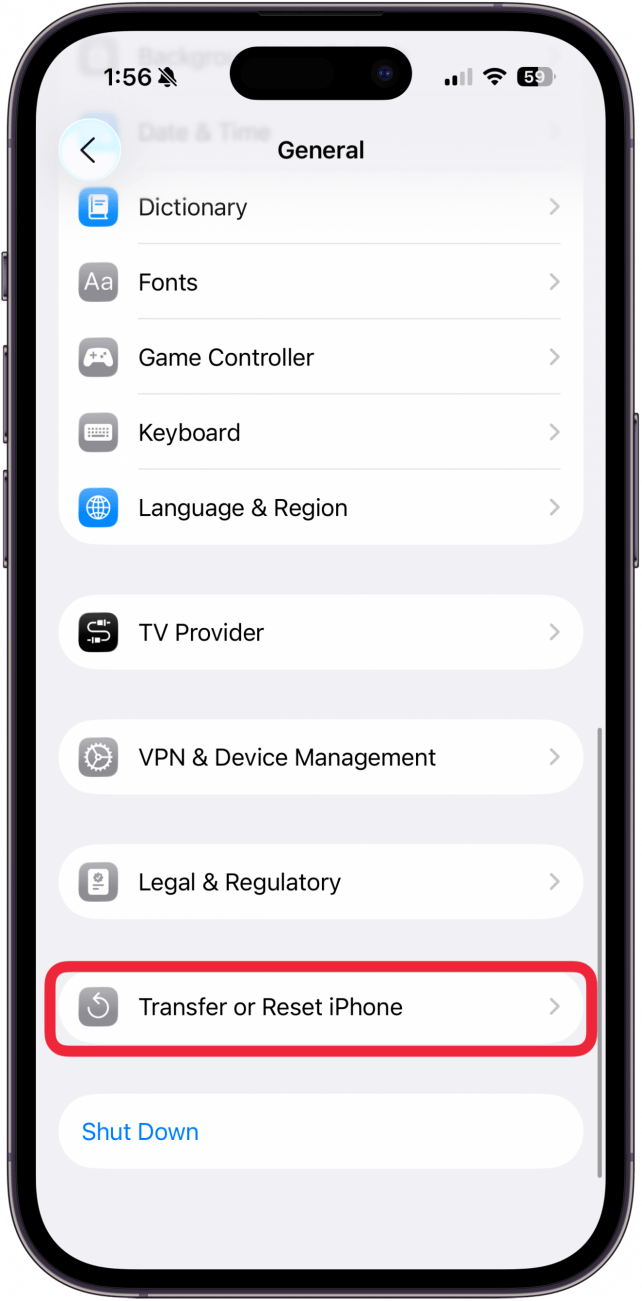Open VPN & Device Management
This screenshot has height=1301, width=642.
point(320,758)
